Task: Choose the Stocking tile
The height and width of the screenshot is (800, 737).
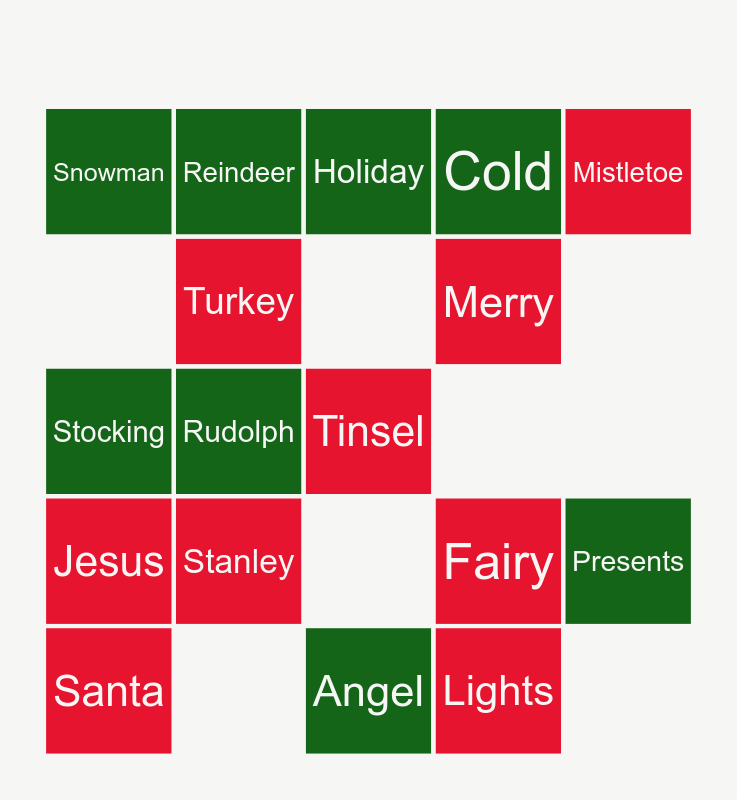Action: [x=108, y=431]
